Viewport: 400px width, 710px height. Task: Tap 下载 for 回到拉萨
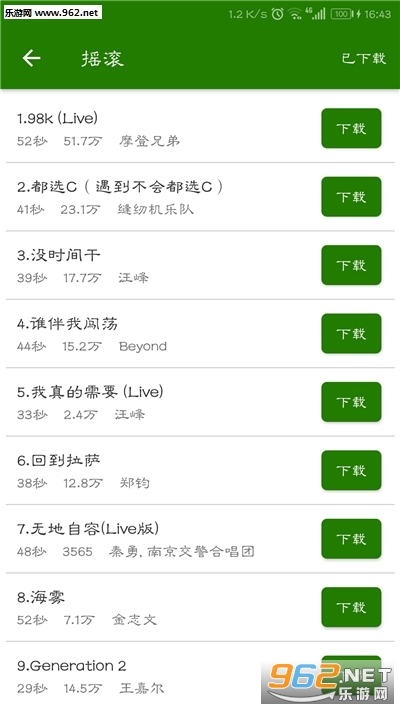351,470
